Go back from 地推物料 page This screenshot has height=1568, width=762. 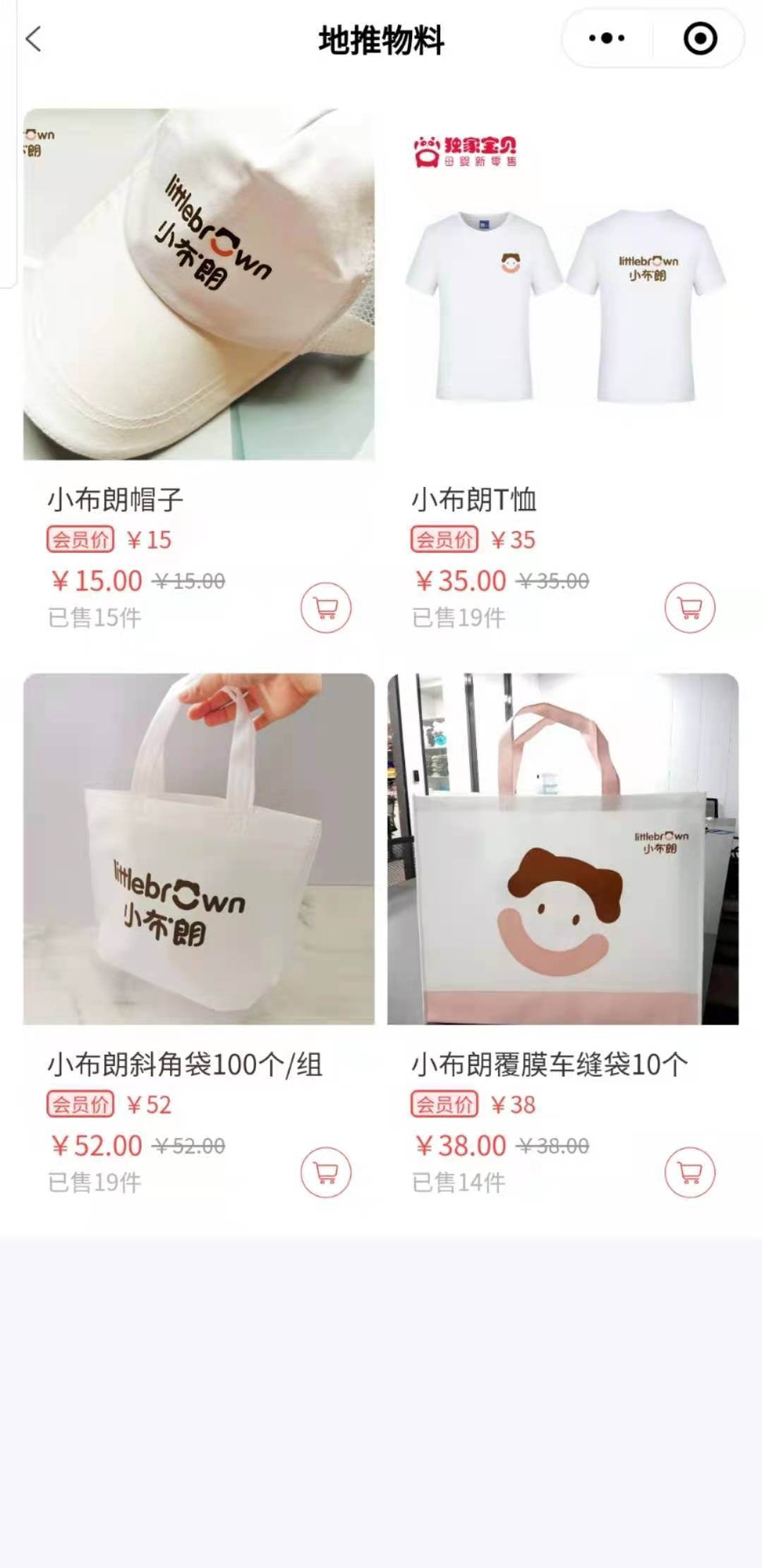[33, 40]
